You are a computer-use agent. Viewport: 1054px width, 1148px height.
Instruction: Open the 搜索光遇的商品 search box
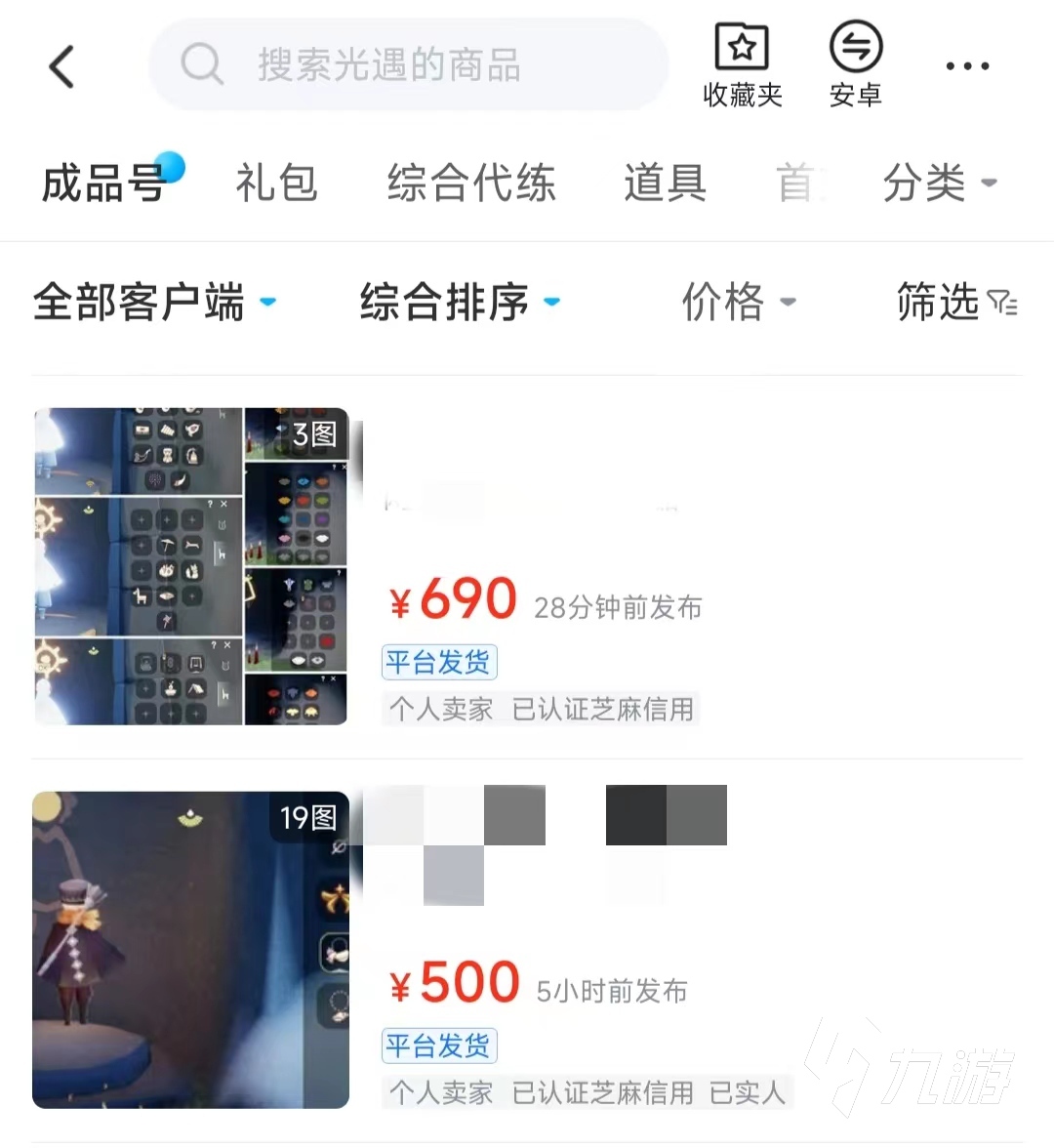[x=408, y=65]
